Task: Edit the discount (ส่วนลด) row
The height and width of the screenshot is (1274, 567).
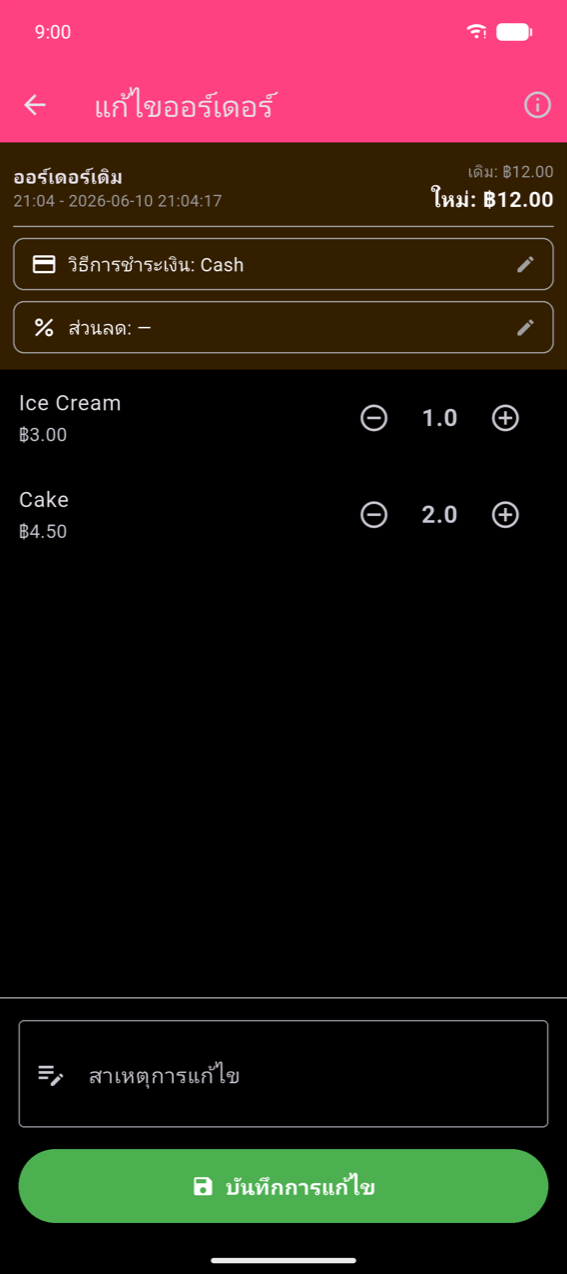Action: coord(283,327)
